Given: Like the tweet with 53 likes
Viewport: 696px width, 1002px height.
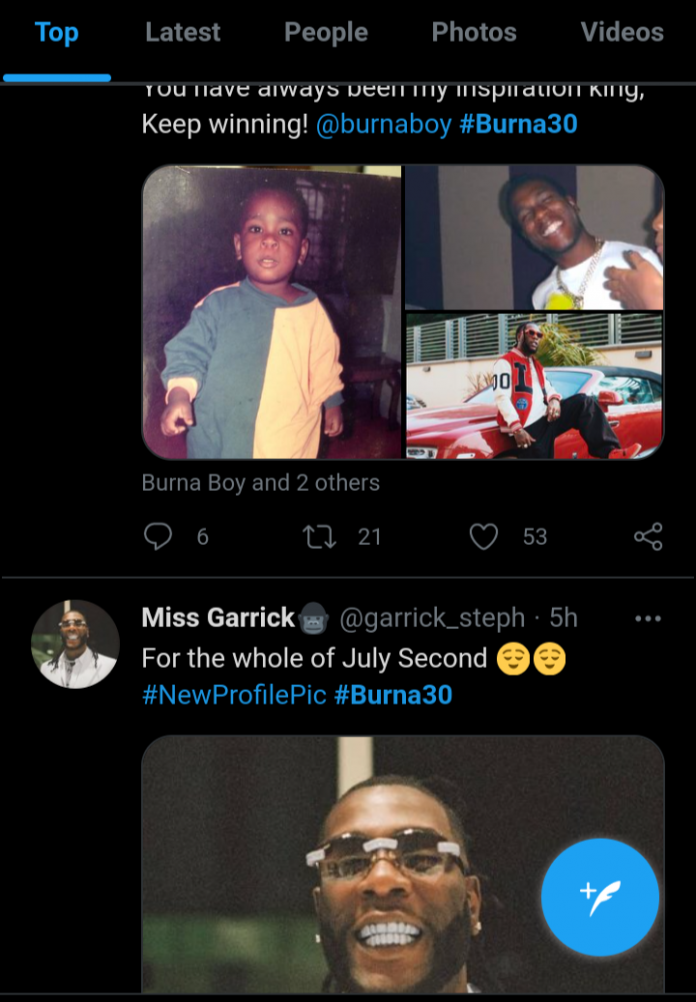Looking at the screenshot, I should point(484,537).
